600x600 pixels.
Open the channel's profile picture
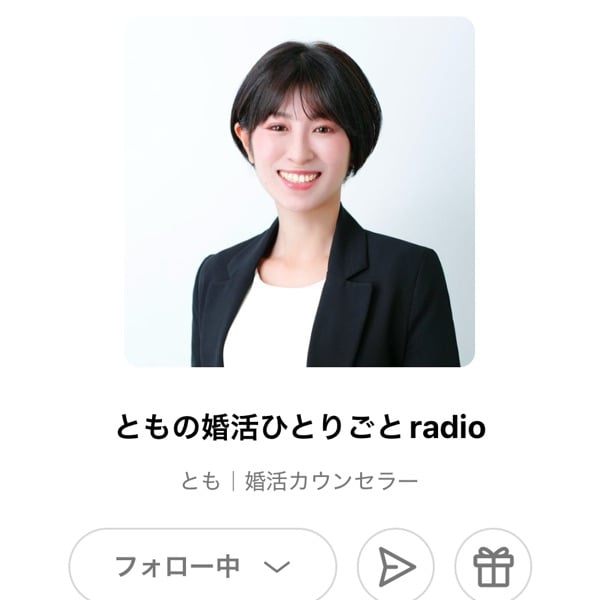click(x=299, y=192)
